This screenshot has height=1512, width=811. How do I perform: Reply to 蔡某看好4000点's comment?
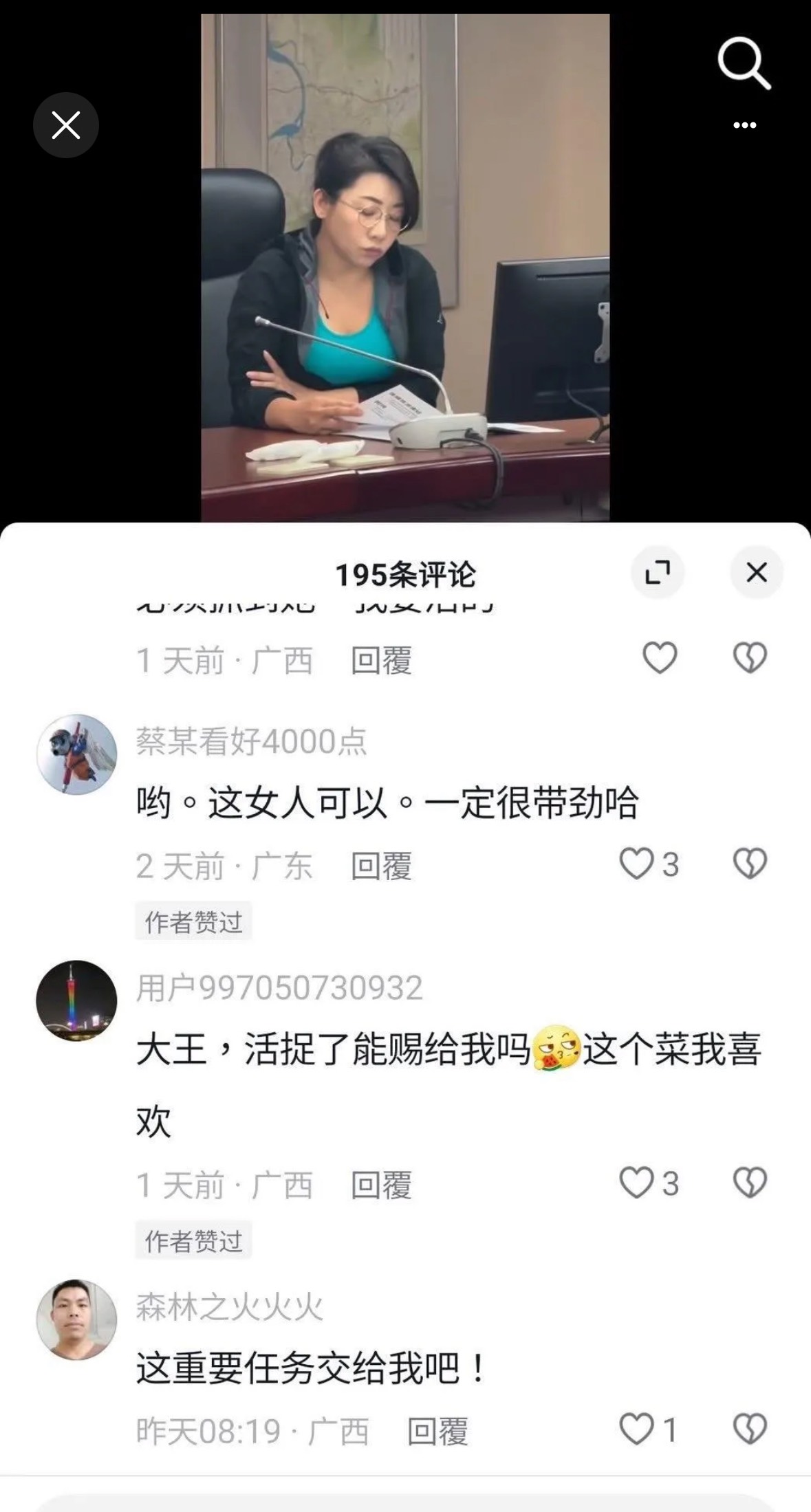coord(381,866)
